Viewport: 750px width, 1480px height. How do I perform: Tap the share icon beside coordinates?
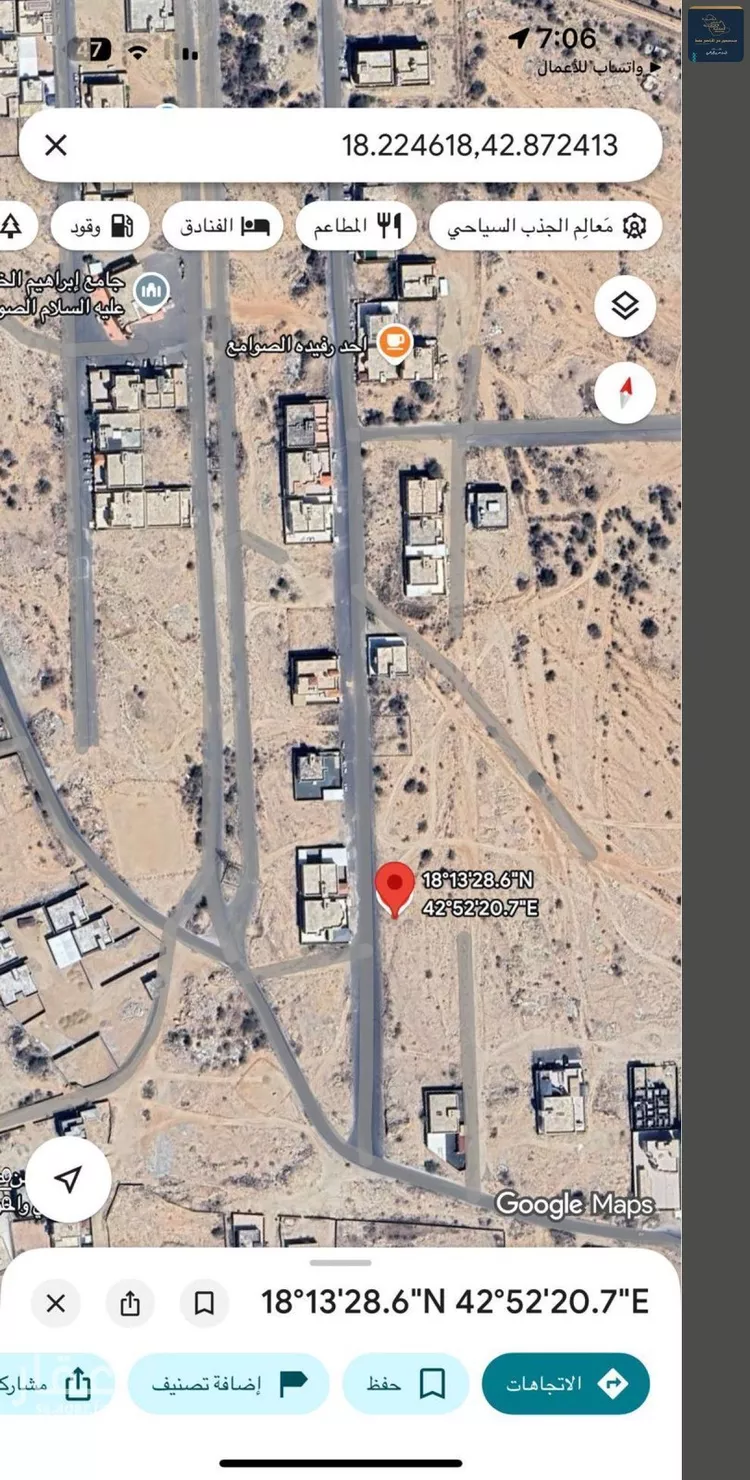pos(130,1303)
